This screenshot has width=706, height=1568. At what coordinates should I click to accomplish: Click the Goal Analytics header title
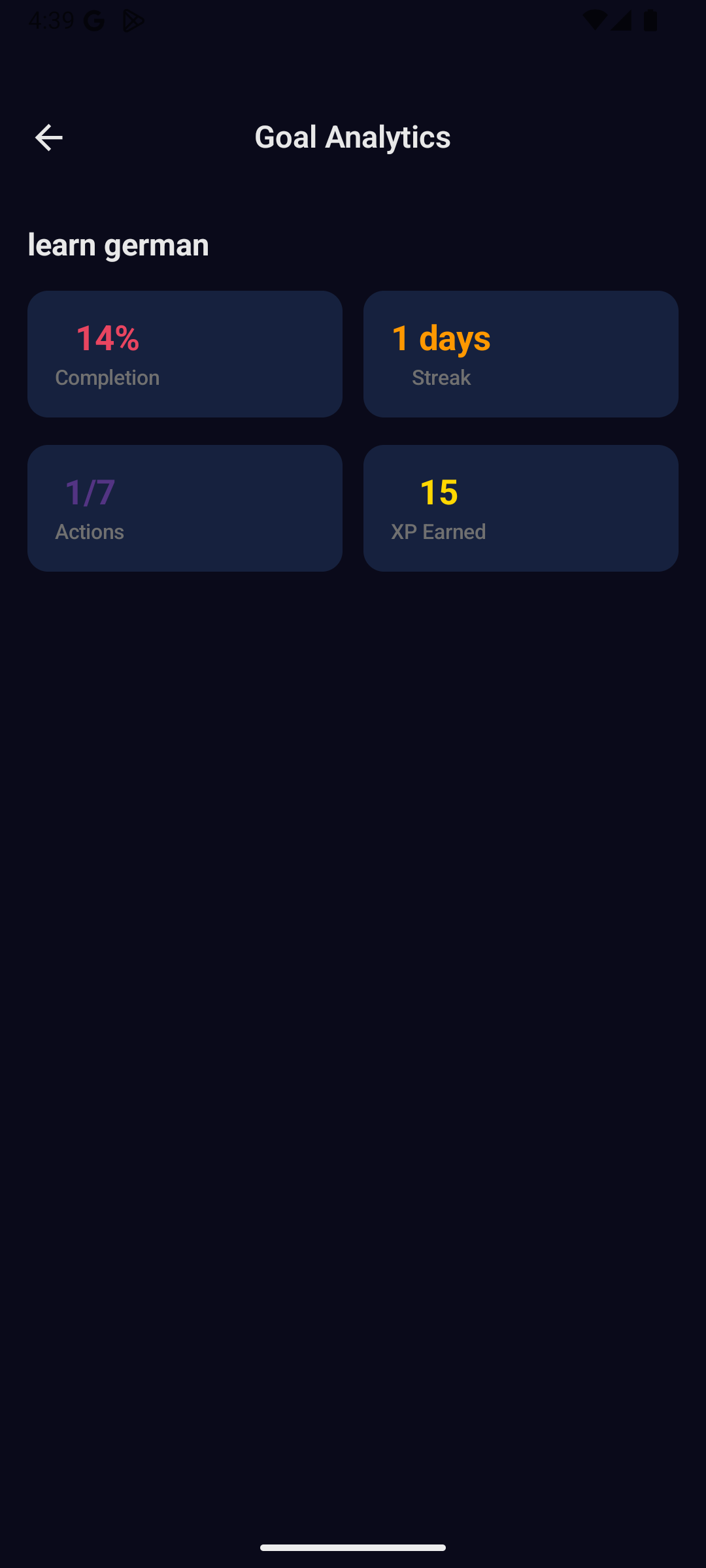(x=352, y=137)
